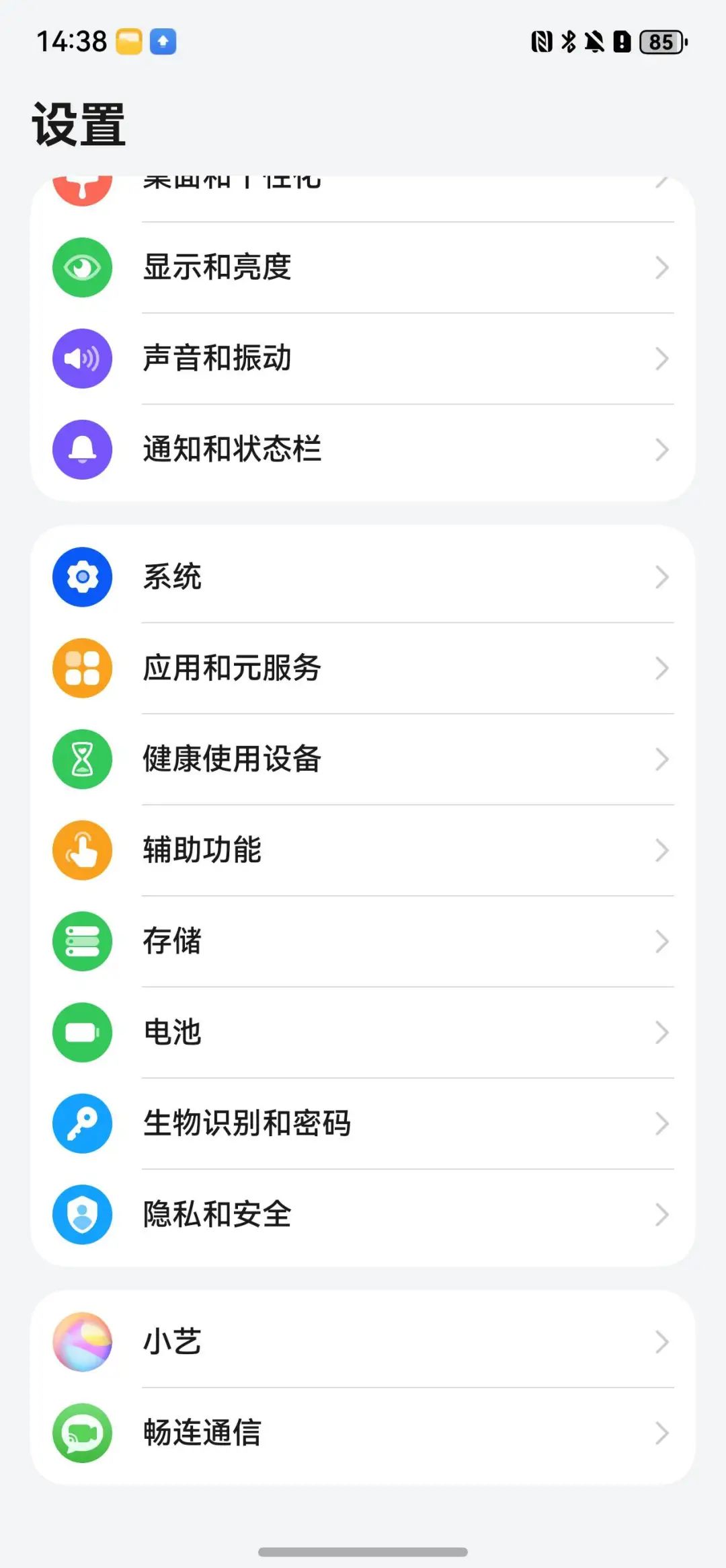Screen dimensions: 726x1568
Task: Open 隐私和安全 privacy settings
Action: pos(363,1214)
